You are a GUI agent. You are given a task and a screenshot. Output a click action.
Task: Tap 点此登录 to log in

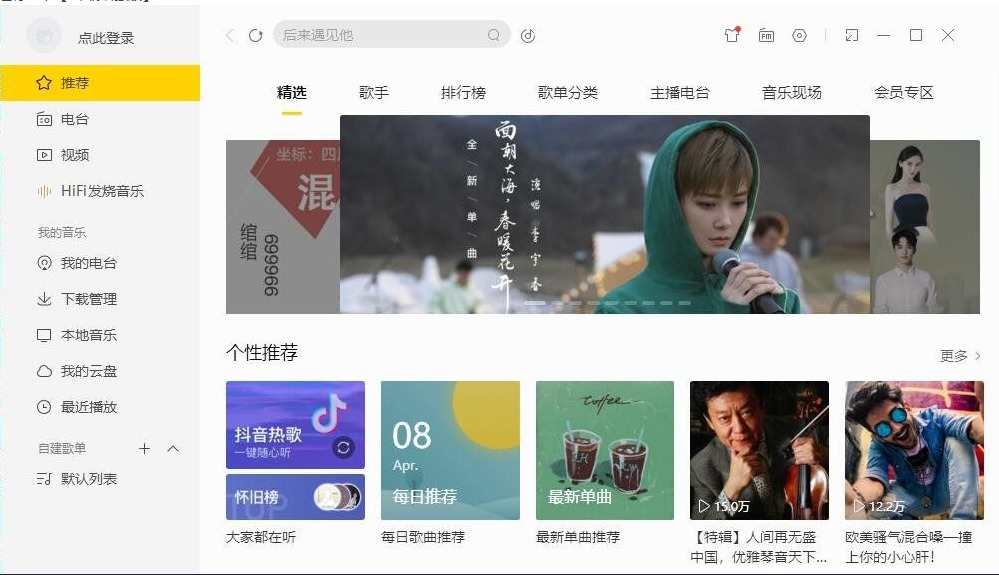pos(105,38)
